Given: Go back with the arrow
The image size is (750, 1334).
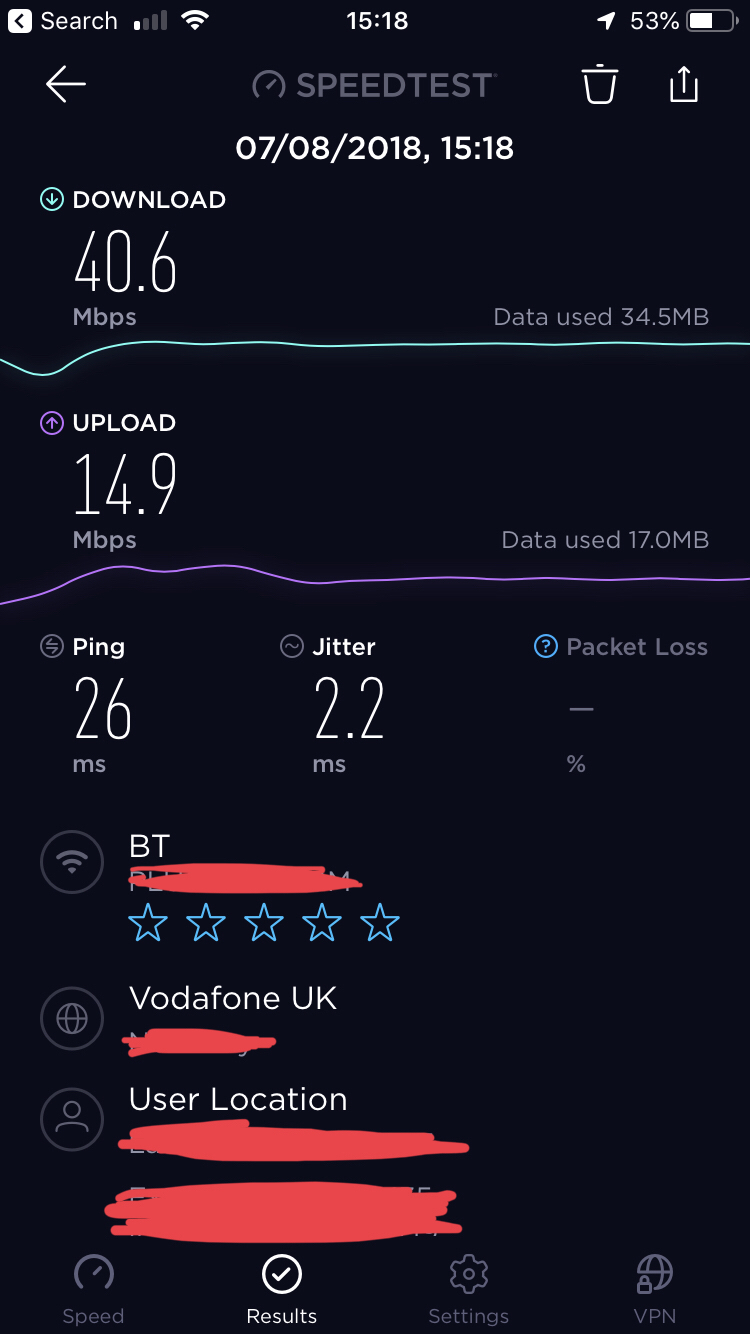Looking at the screenshot, I should (66, 85).
